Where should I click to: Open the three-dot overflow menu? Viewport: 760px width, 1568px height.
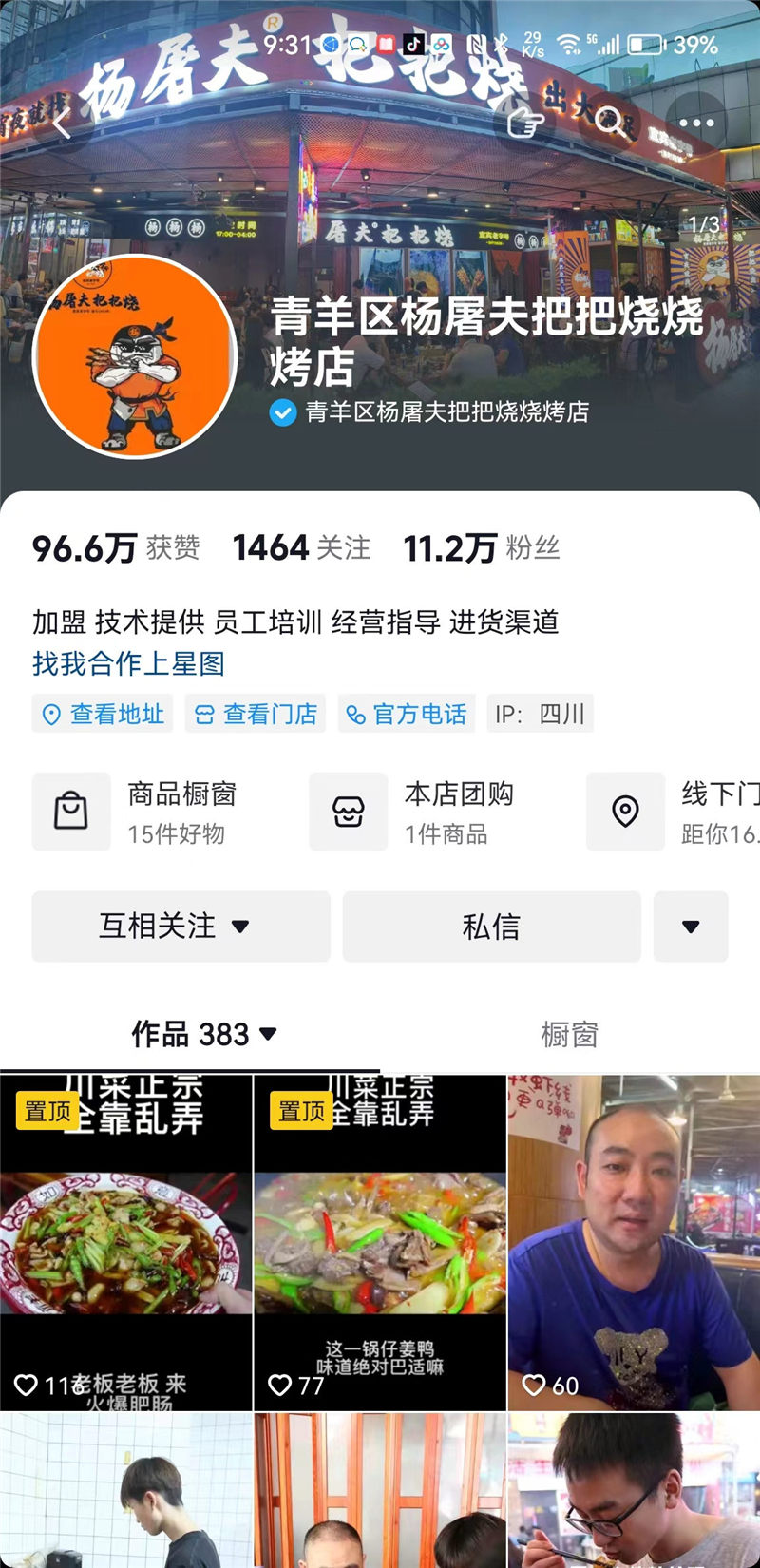(696, 123)
